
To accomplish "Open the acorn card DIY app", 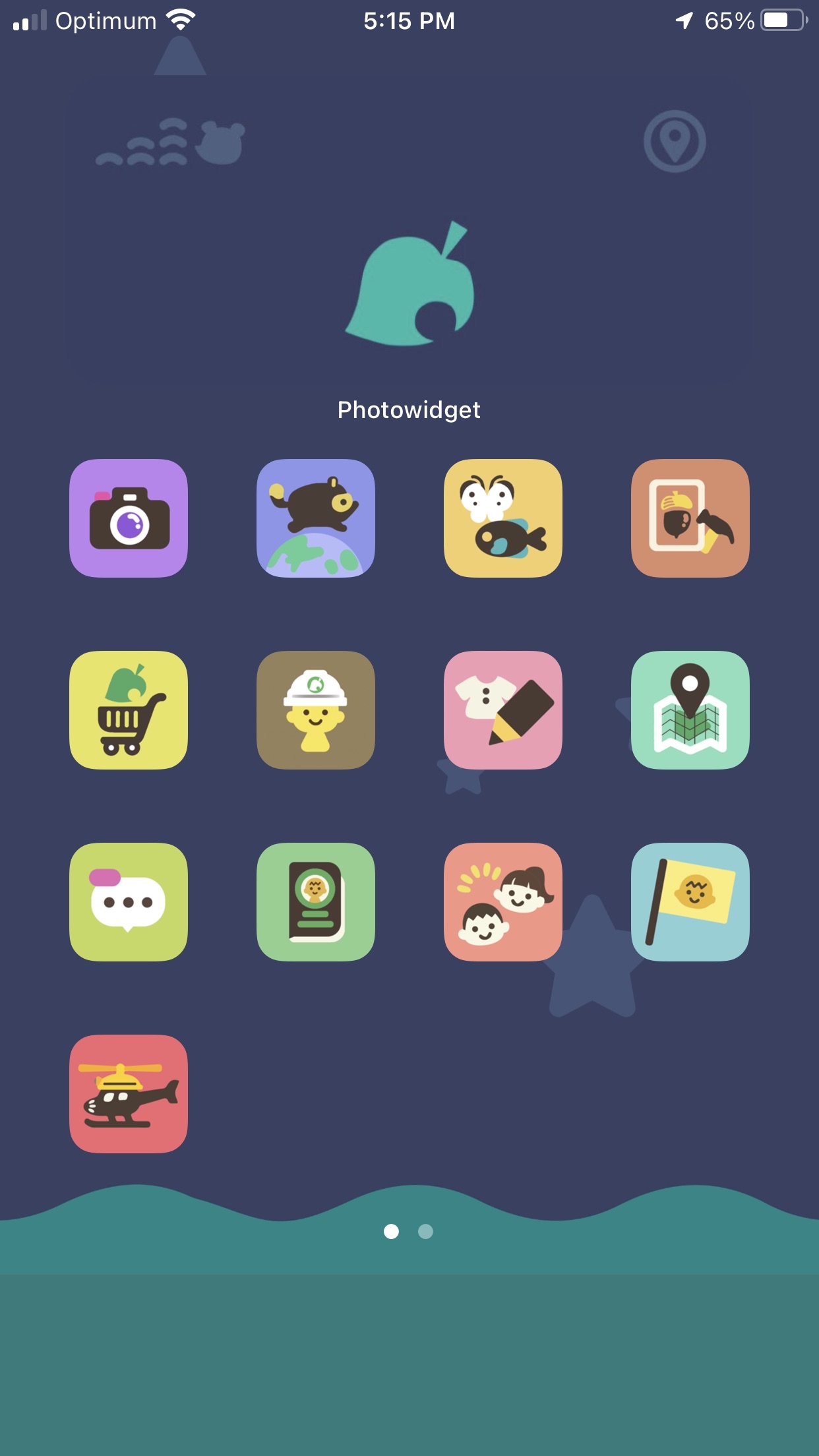I will point(690,518).
